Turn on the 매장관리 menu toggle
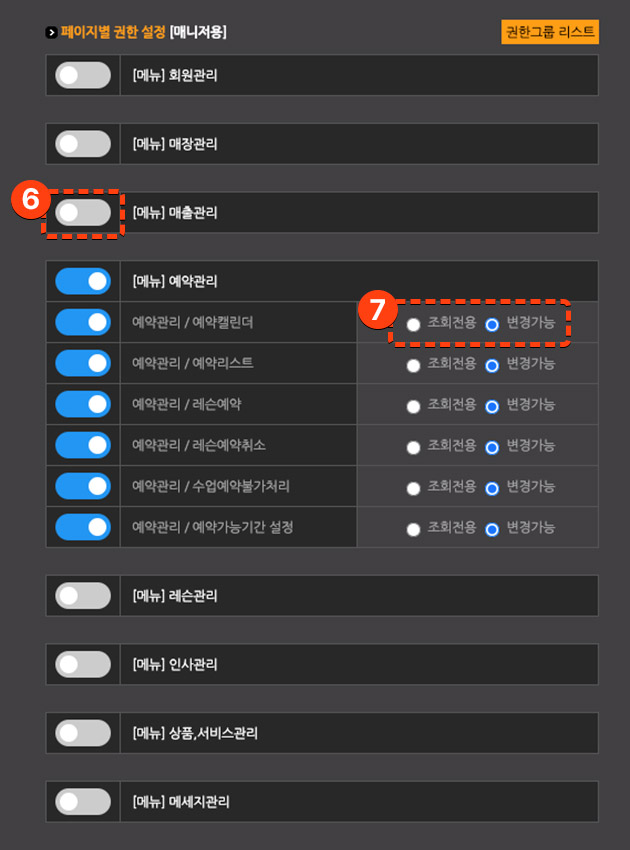Viewport: 630px width, 850px height. point(83,144)
